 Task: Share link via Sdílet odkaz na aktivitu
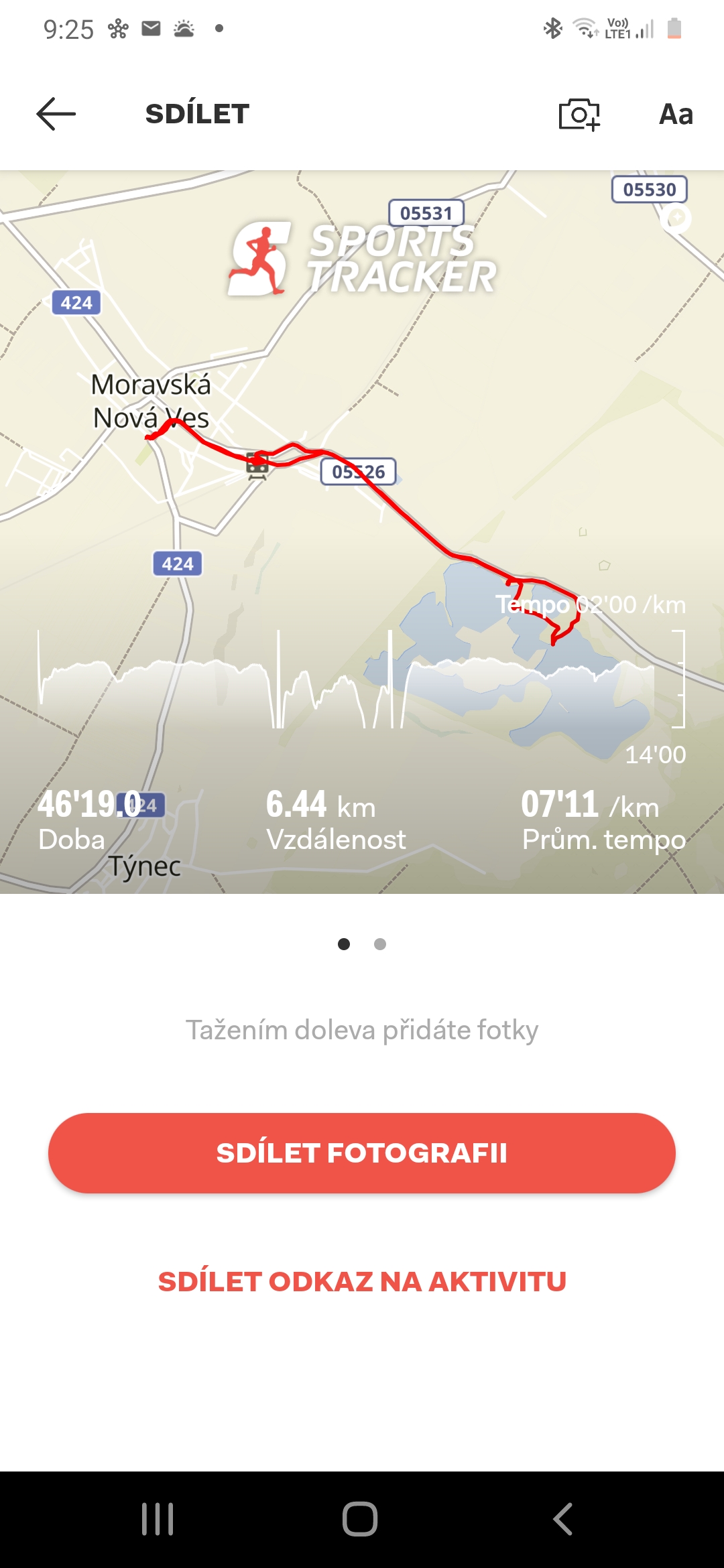(362, 1282)
